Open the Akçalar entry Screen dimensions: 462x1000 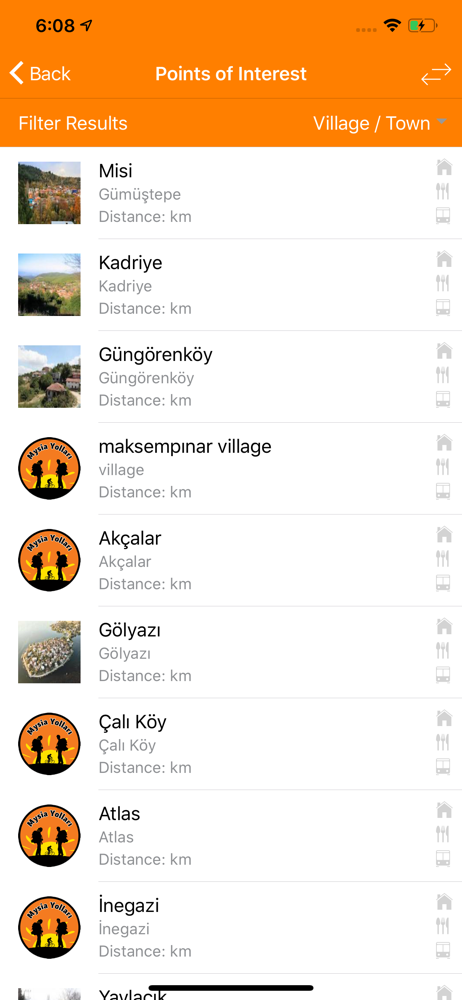coord(231,561)
